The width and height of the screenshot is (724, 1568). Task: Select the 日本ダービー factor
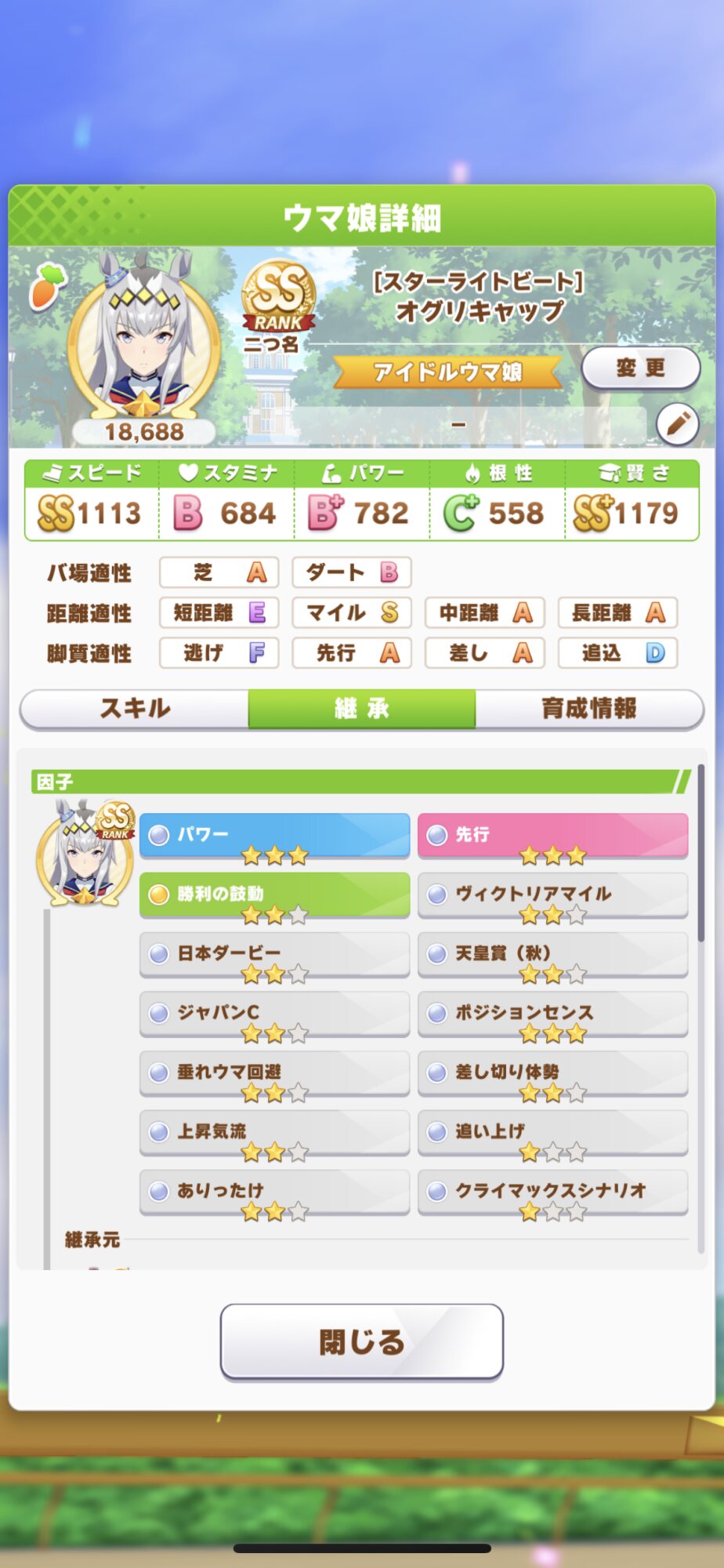[x=274, y=954]
